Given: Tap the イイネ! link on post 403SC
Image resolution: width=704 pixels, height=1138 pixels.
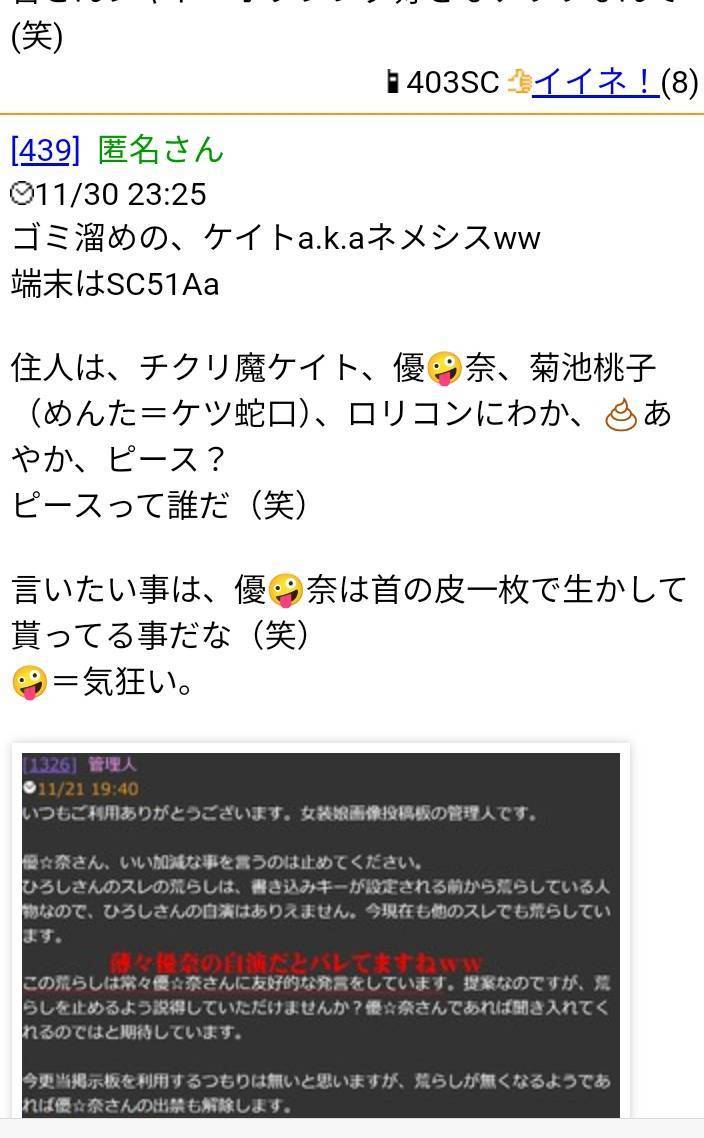Looking at the screenshot, I should [595, 83].
